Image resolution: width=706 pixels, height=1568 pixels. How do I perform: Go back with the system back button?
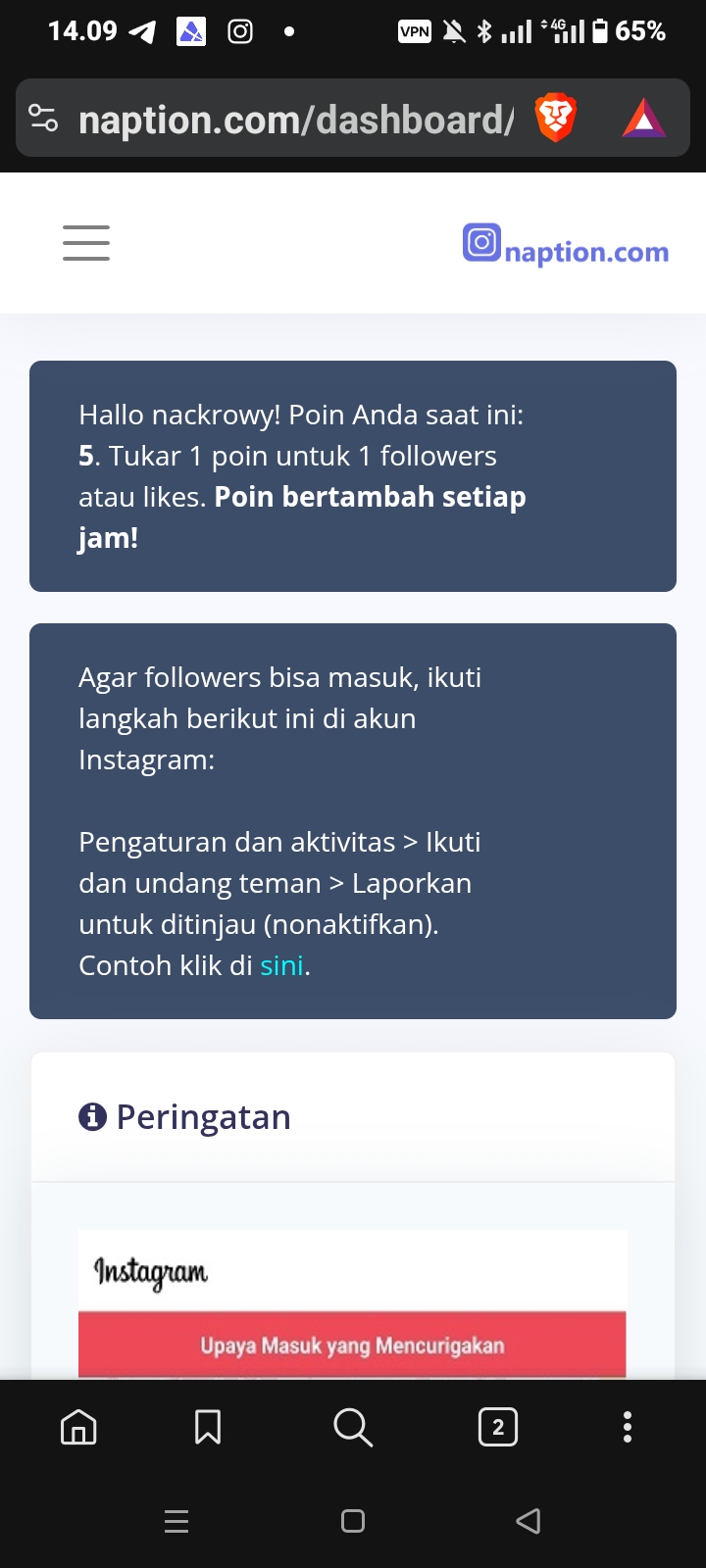(529, 1521)
